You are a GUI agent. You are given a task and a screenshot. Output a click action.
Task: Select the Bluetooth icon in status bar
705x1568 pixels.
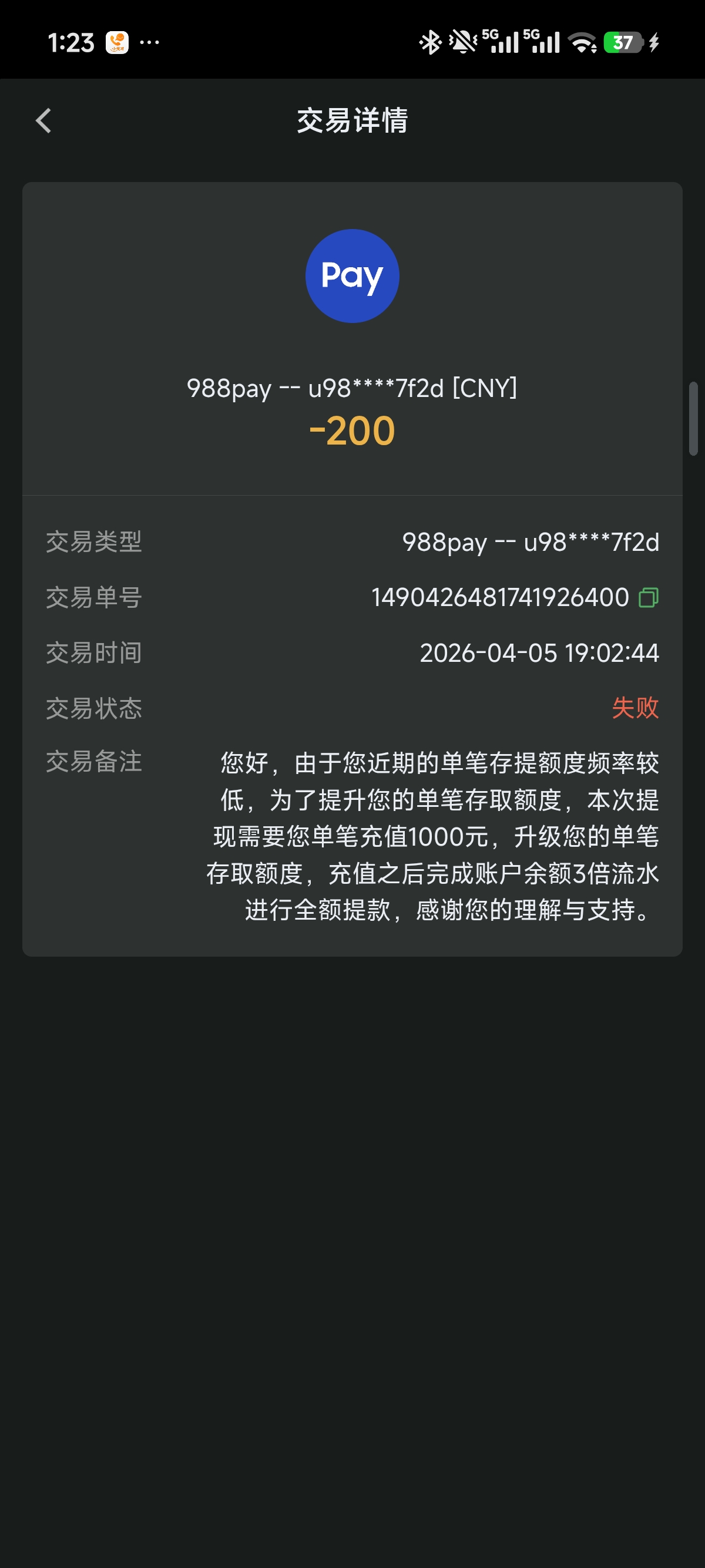tap(431, 41)
